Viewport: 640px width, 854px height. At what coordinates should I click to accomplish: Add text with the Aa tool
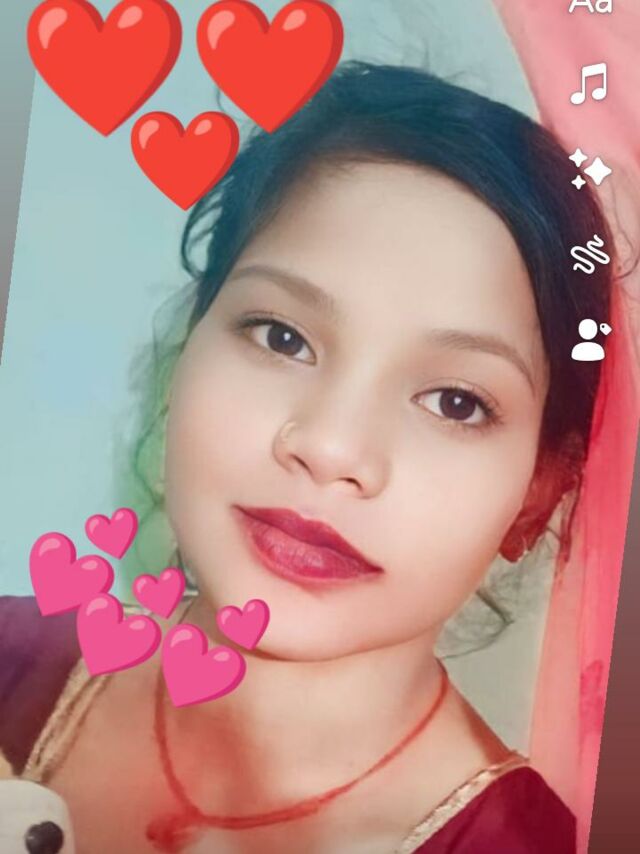click(x=590, y=6)
